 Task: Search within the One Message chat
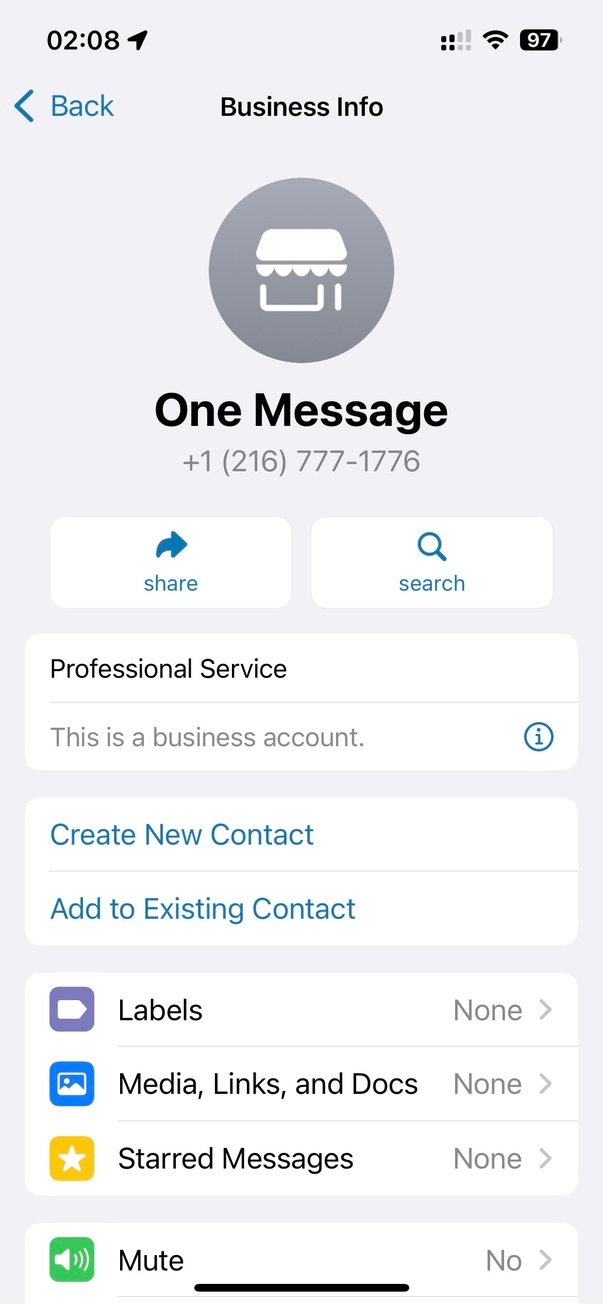(432, 562)
